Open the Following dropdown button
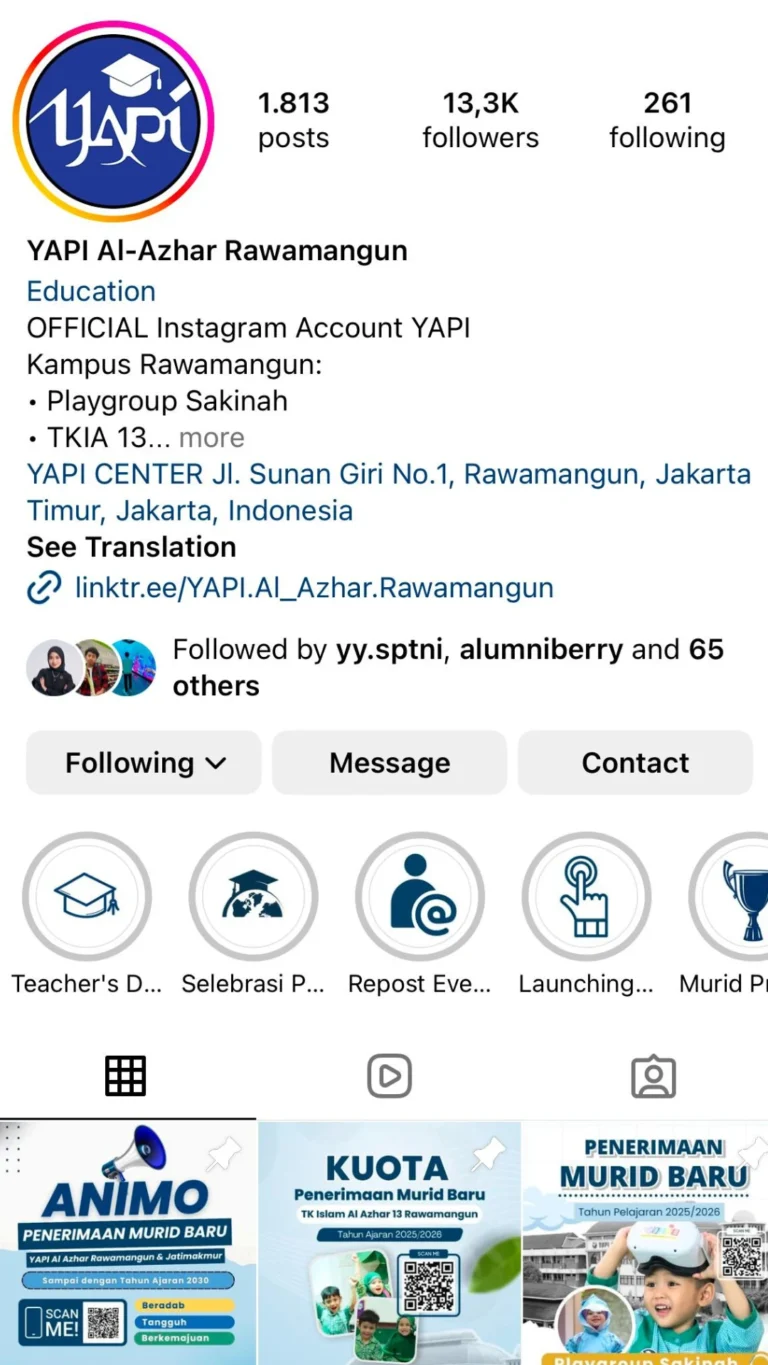The width and height of the screenshot is (768, 1365). 144,763
